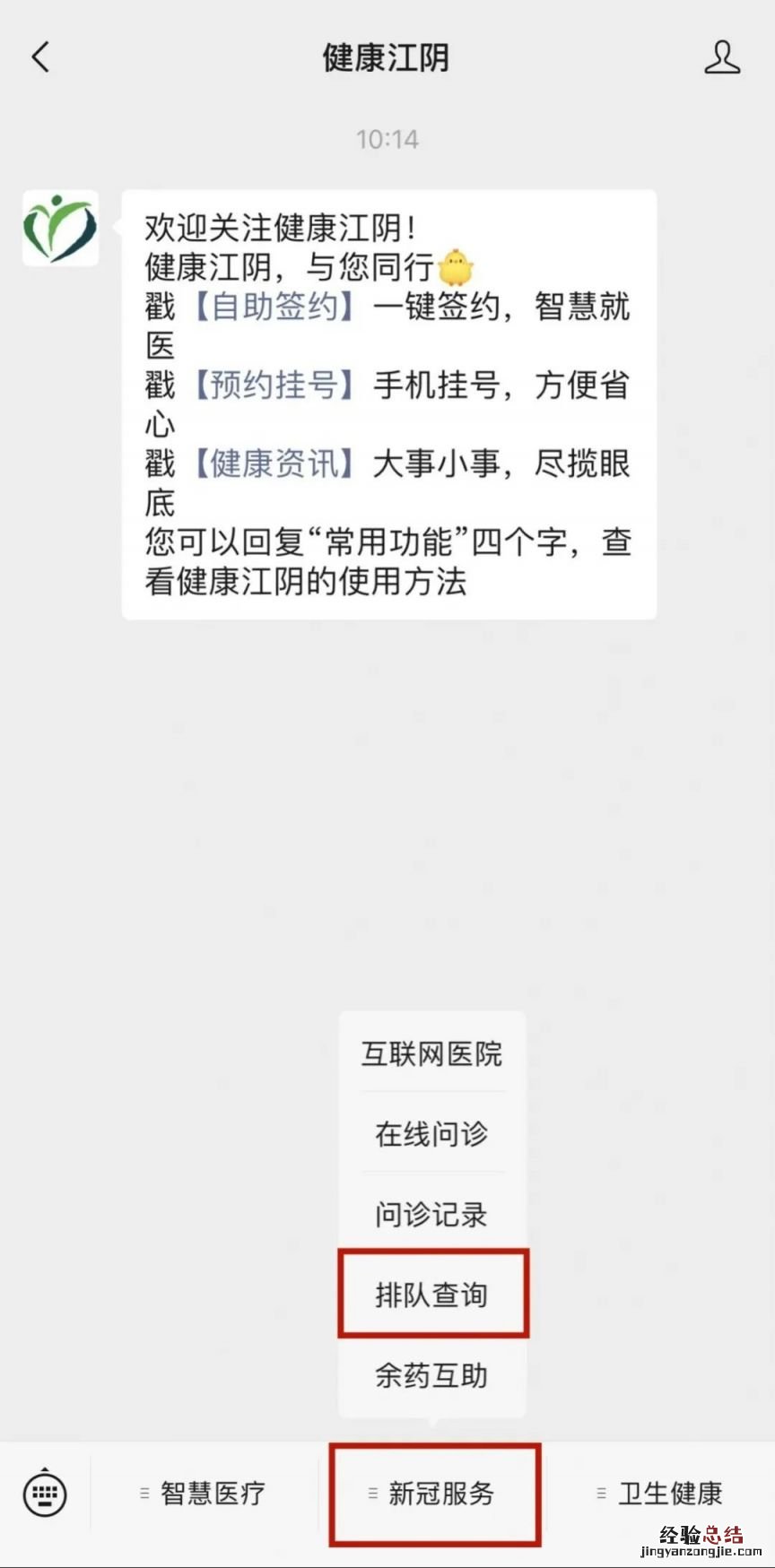Open the 卫生健康 menu
775x1568 pixels.
point(661,1493)
